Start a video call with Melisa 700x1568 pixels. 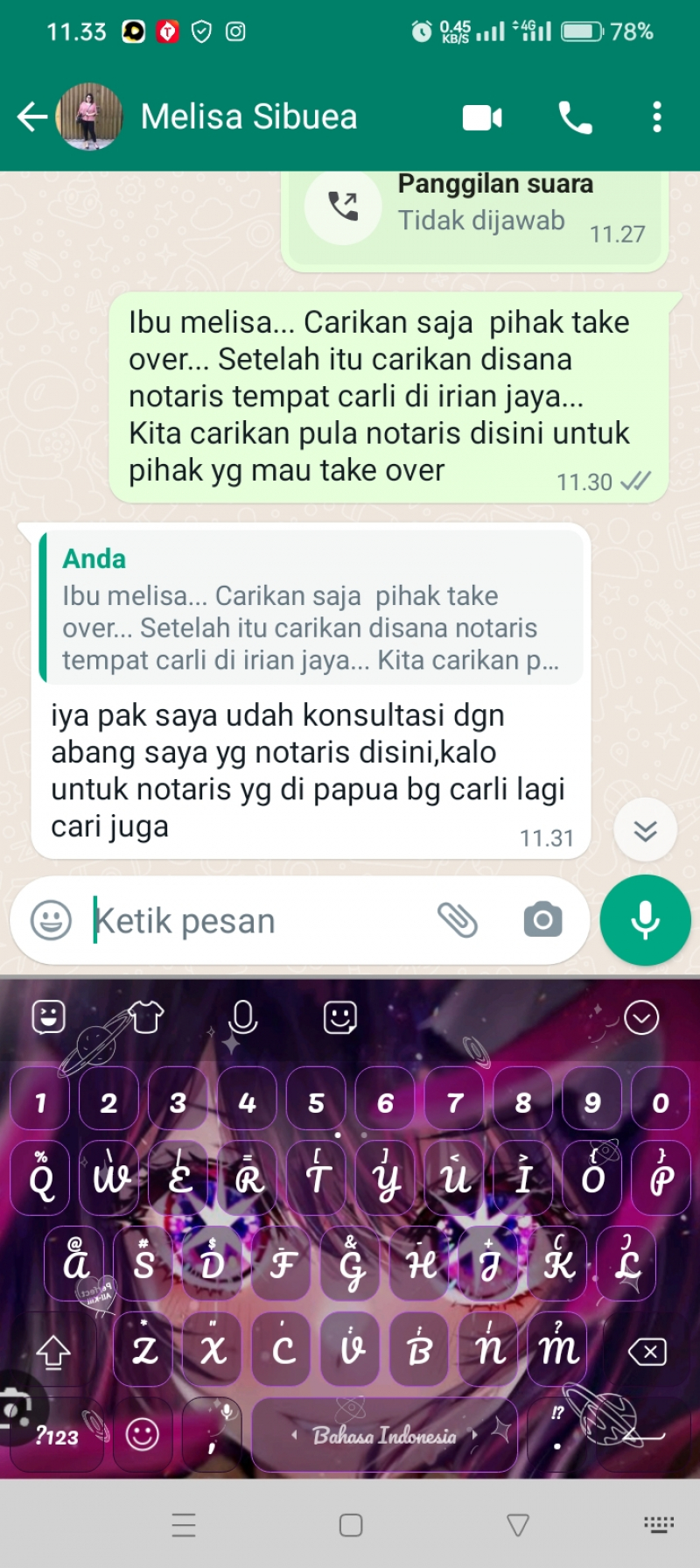pos(482,117)
